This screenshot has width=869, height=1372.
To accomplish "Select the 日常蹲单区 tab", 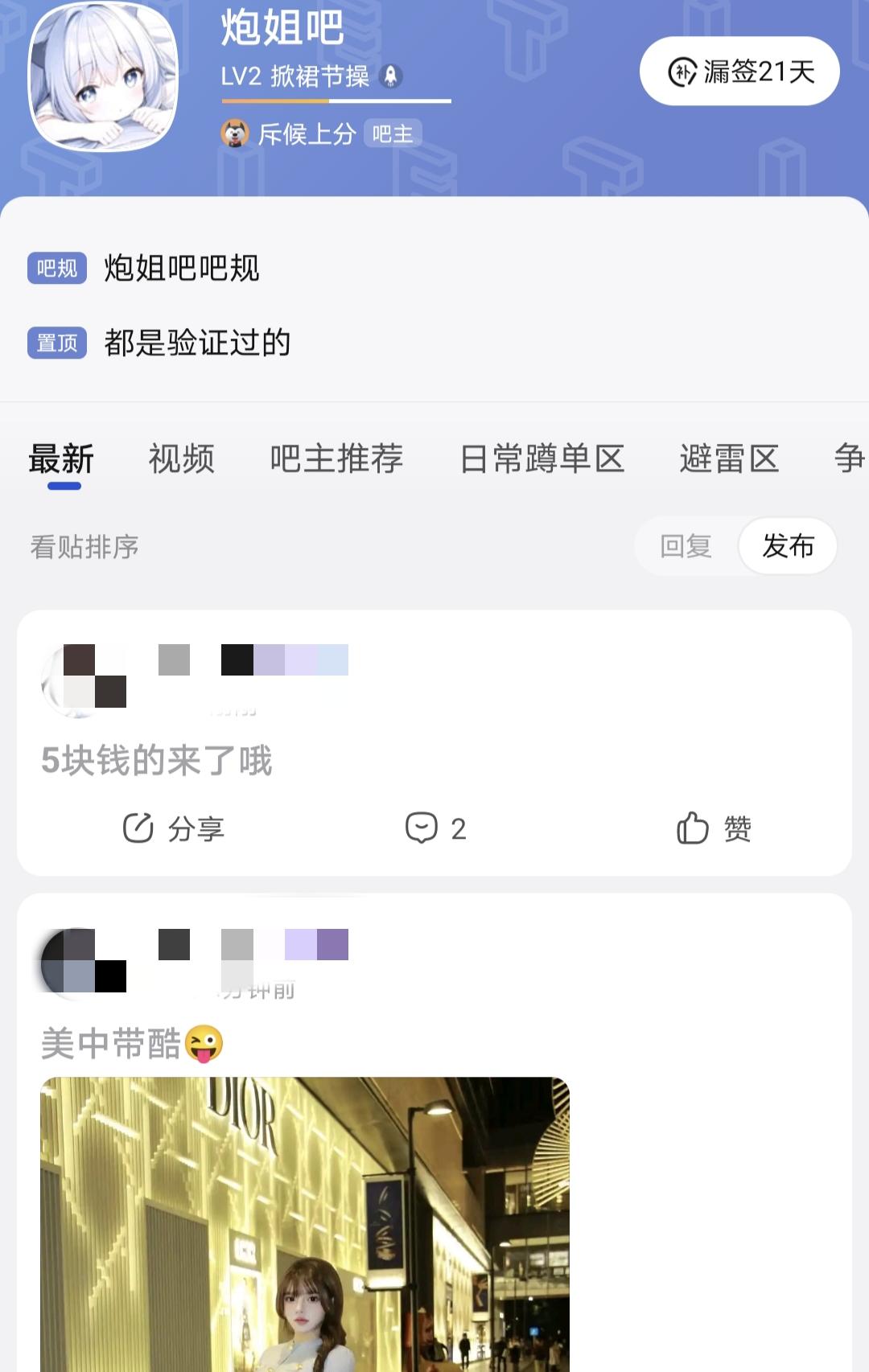I will tap(542, 459).
